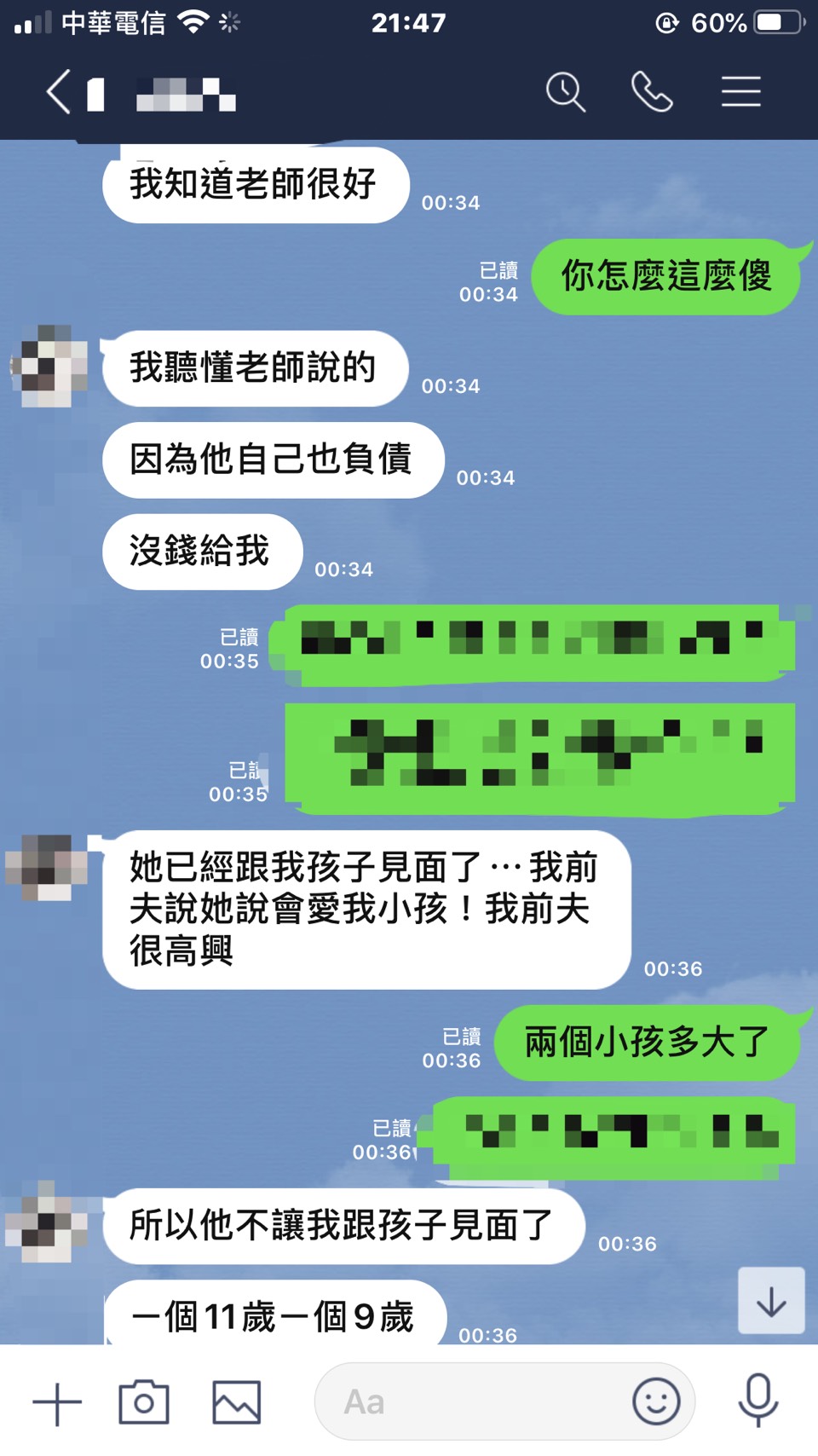Record a voice message with microphone
The width and height of the screenshot is (818, 1456).
pos(758,1401)
